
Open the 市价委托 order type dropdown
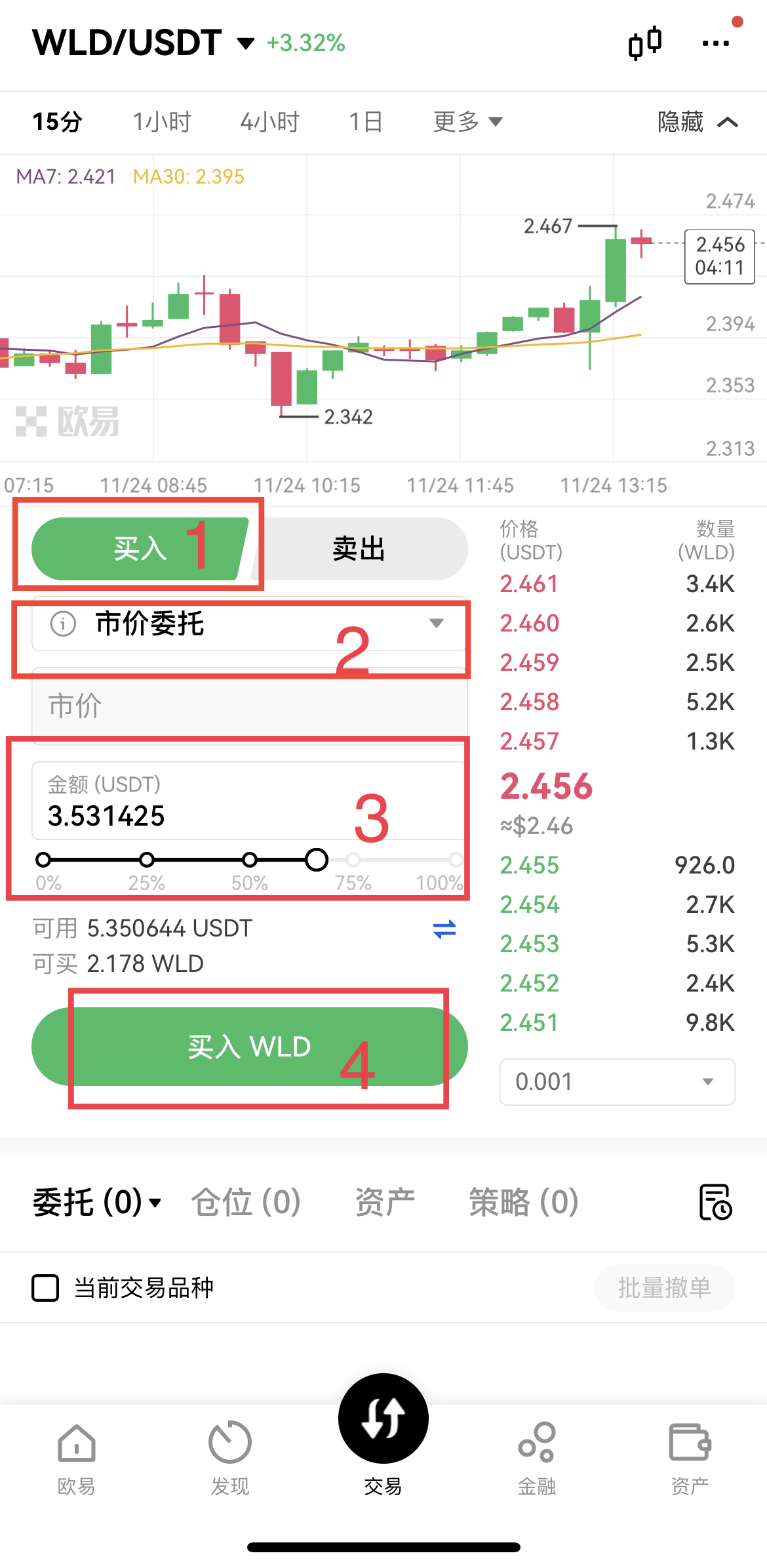249,623
